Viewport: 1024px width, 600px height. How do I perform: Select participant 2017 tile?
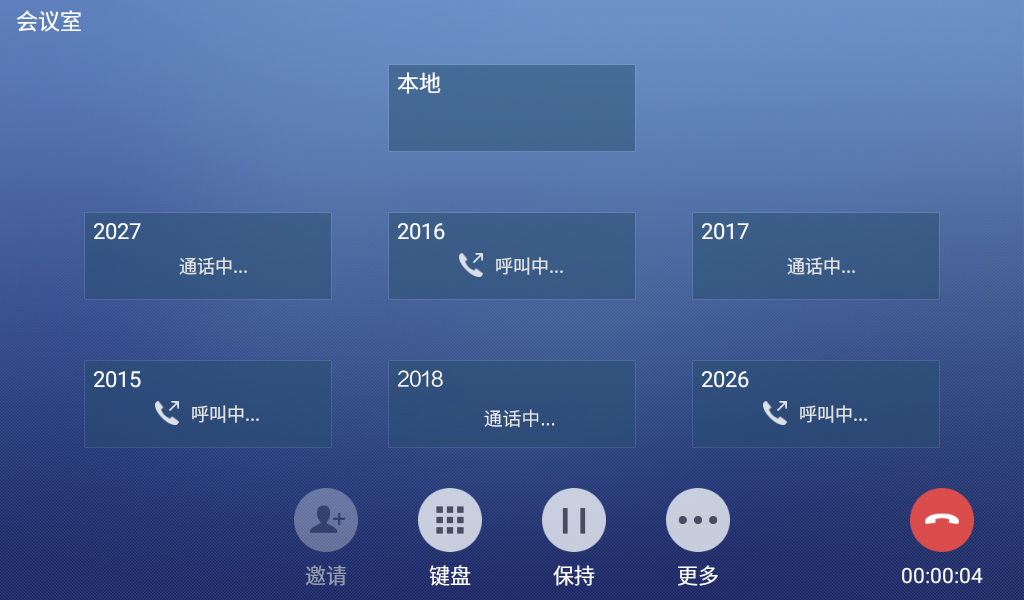[x=815, y=256]
